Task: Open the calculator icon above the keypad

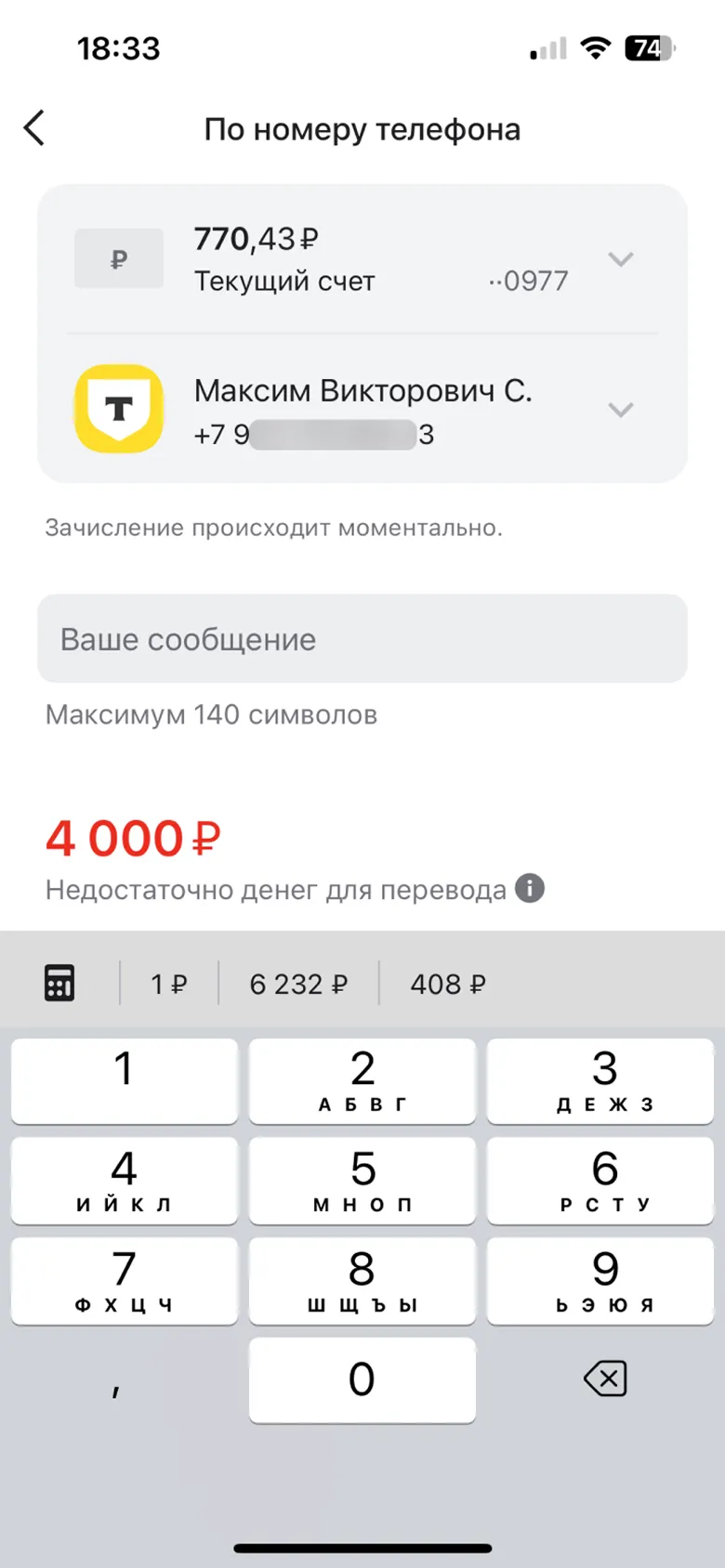Action: (59, 983)
